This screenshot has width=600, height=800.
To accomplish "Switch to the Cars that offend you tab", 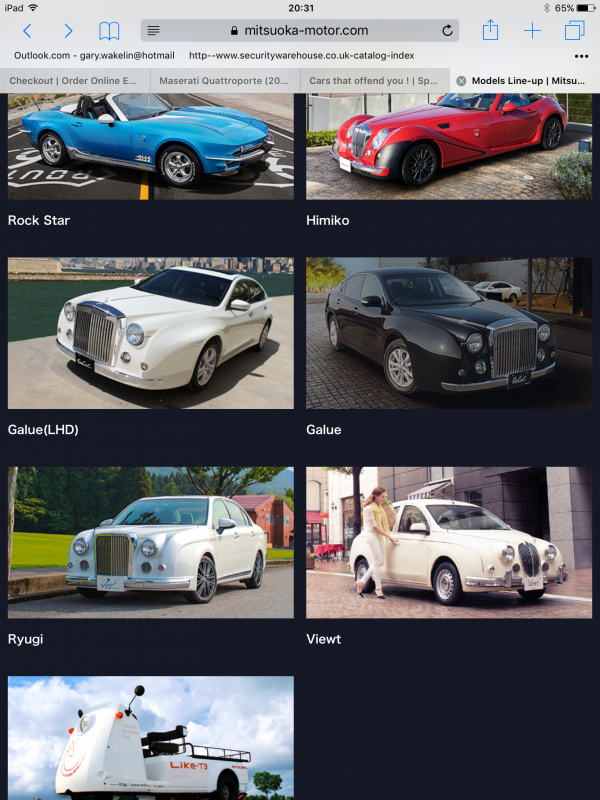I will click(x=375, y=80).
